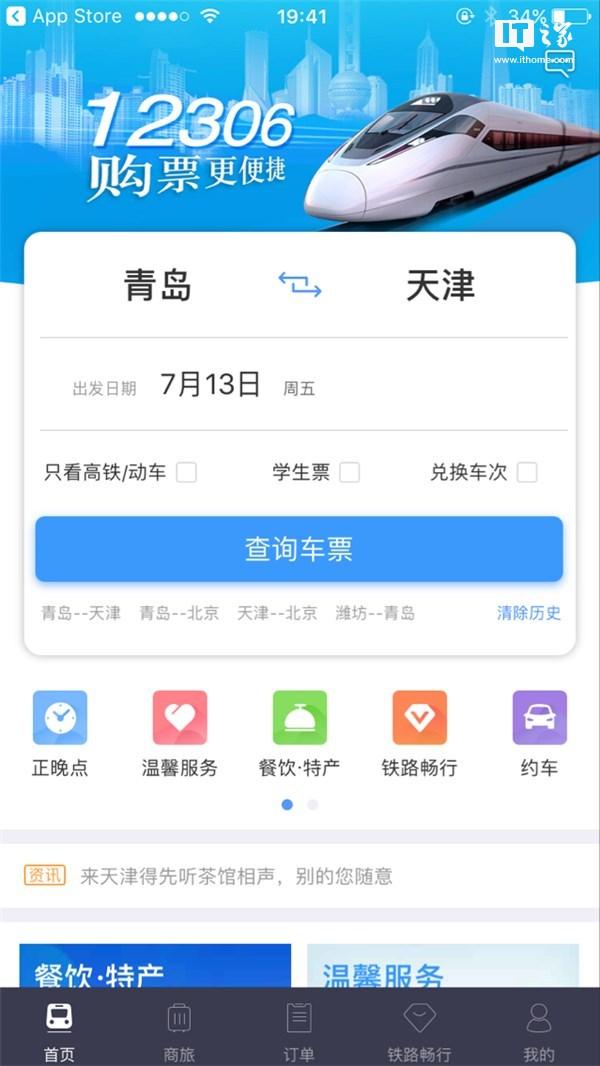Open the 我的 profile tab

(539, 1031)
